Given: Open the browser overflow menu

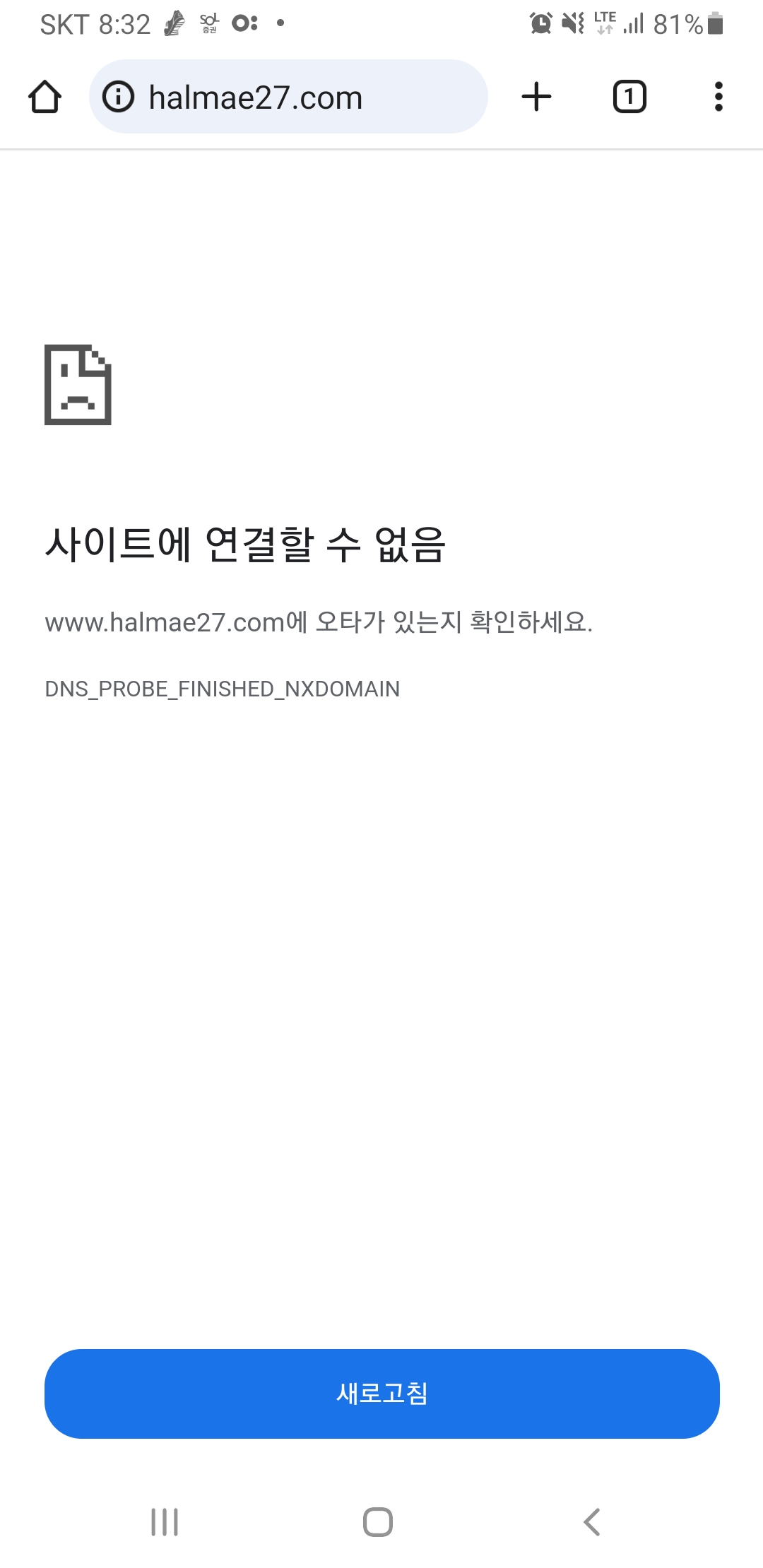Looking at the screenshot, I should pyautogui.click(x=718, y=97).
